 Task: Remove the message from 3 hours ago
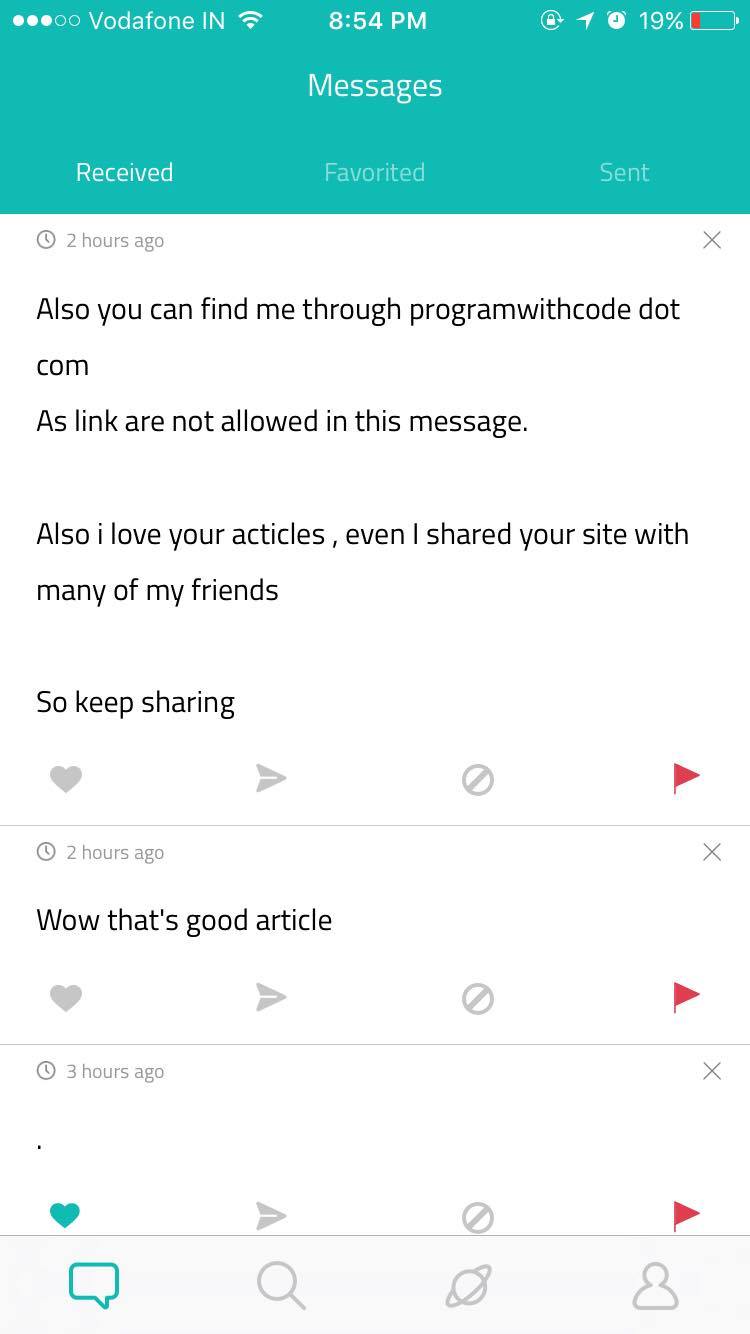click(x=711, y=1071)
